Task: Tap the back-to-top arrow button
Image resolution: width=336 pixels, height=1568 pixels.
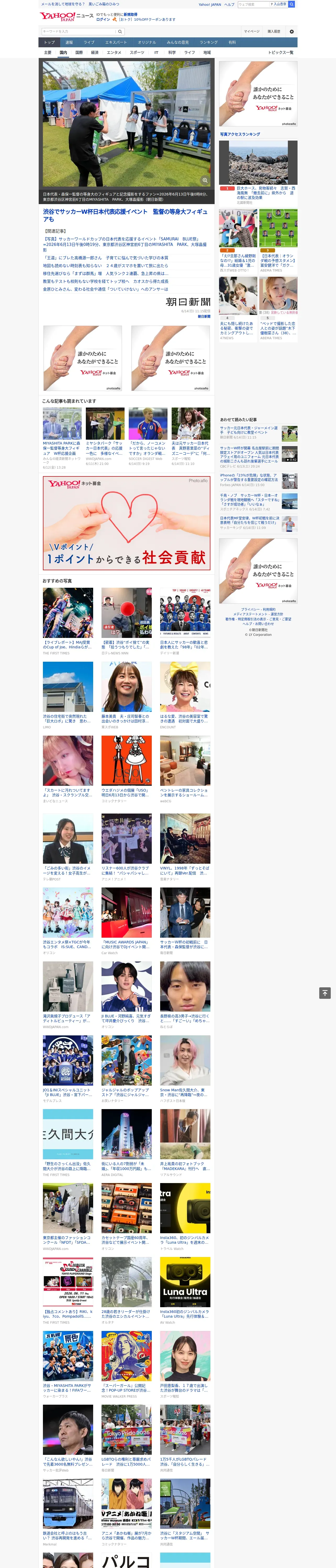Action: [x=325, y=993]
